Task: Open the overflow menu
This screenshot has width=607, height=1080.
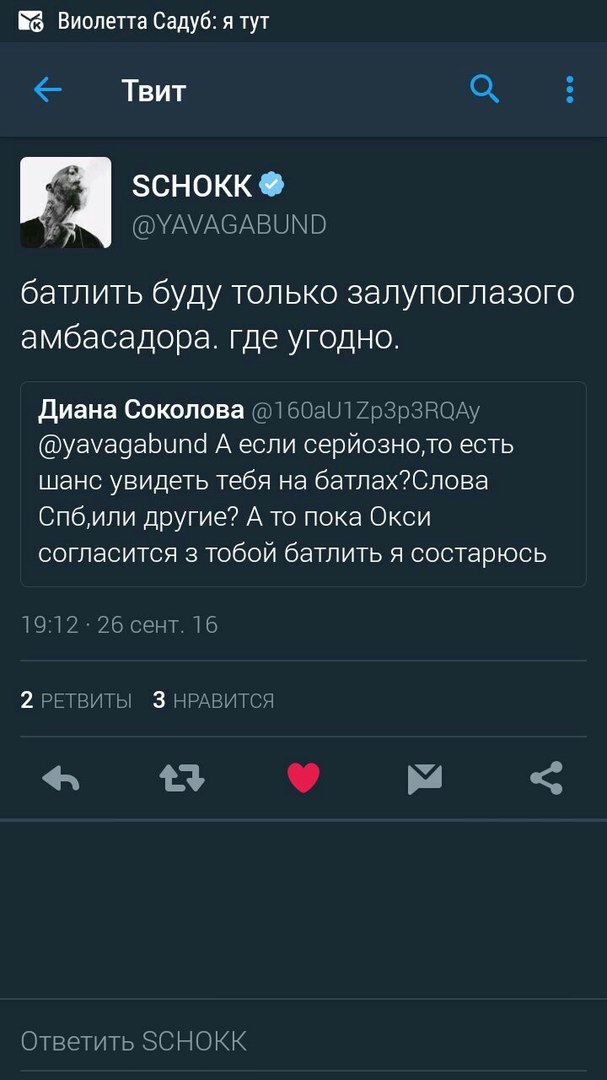Action: click(569, 91)
